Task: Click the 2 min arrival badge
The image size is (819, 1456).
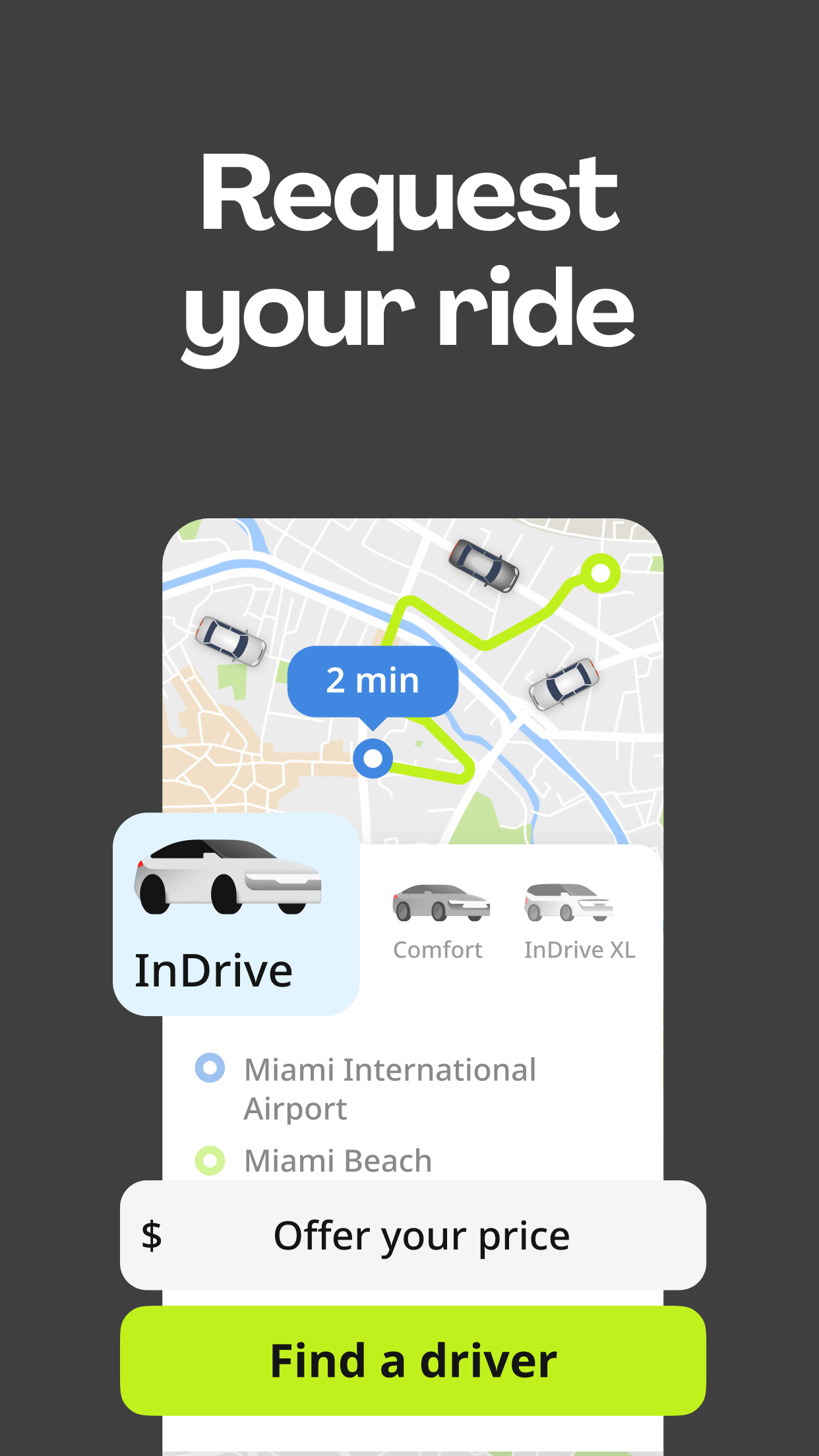Action: (x=373, y=681)
